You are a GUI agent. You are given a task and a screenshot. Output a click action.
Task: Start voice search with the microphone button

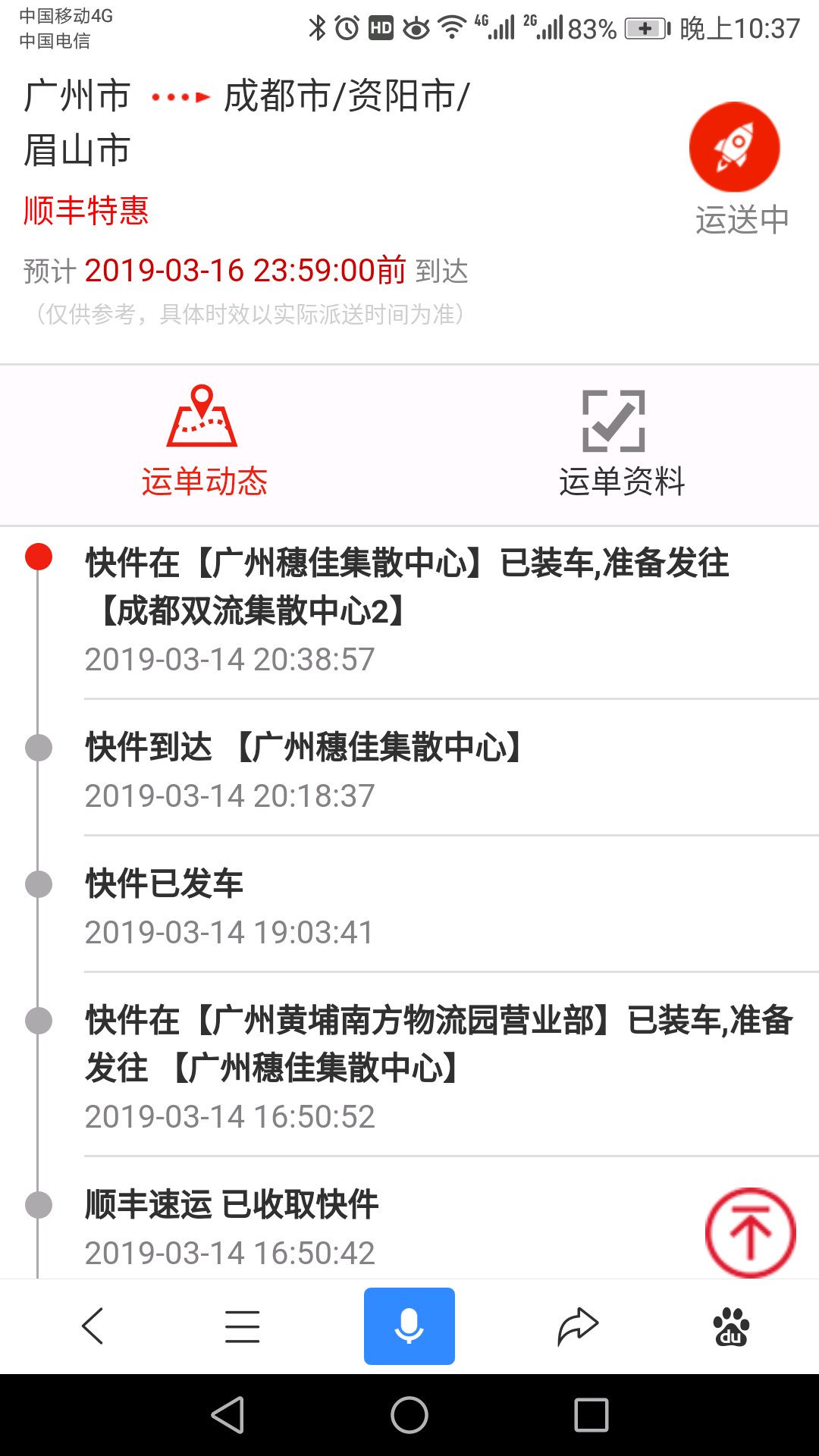click(409, 1326)
